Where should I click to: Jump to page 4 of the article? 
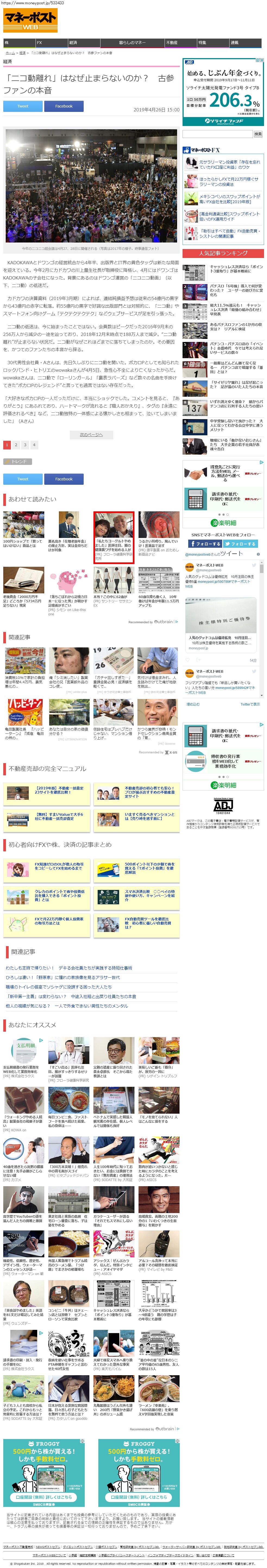pyautogui.click(x=34, y=445)
